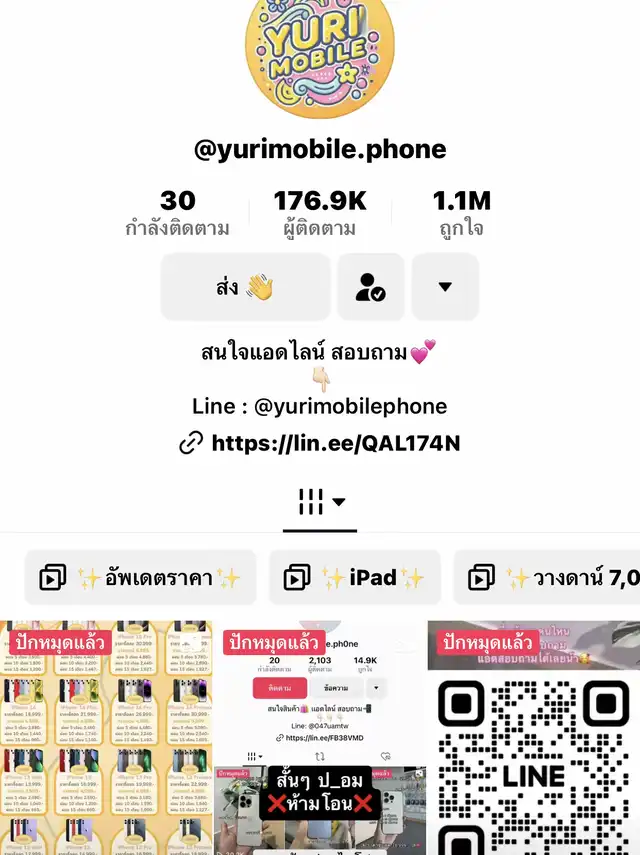
Task: Open the วางดาวน์ playlist
Action: [x=550, y=577]
